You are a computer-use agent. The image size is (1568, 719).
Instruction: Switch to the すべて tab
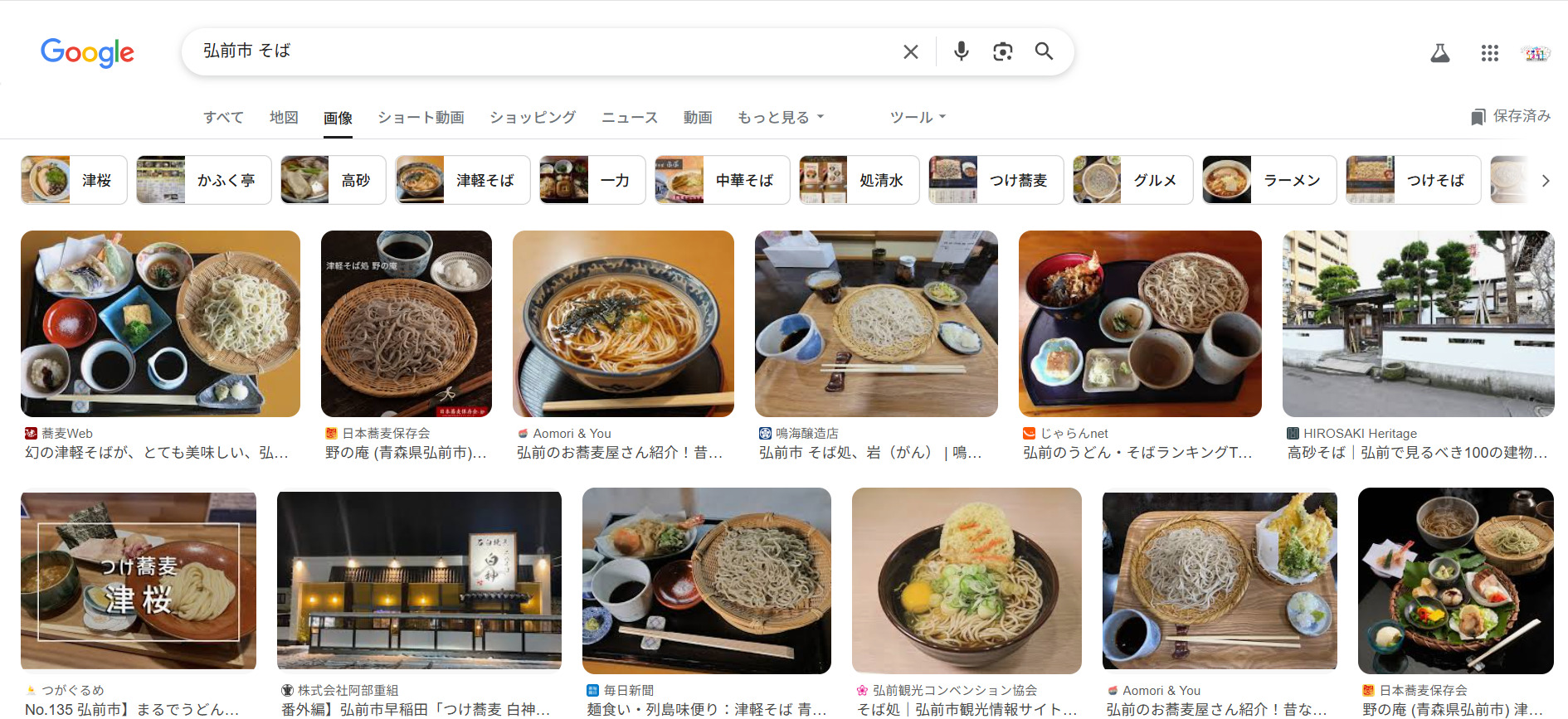point(223,117)
